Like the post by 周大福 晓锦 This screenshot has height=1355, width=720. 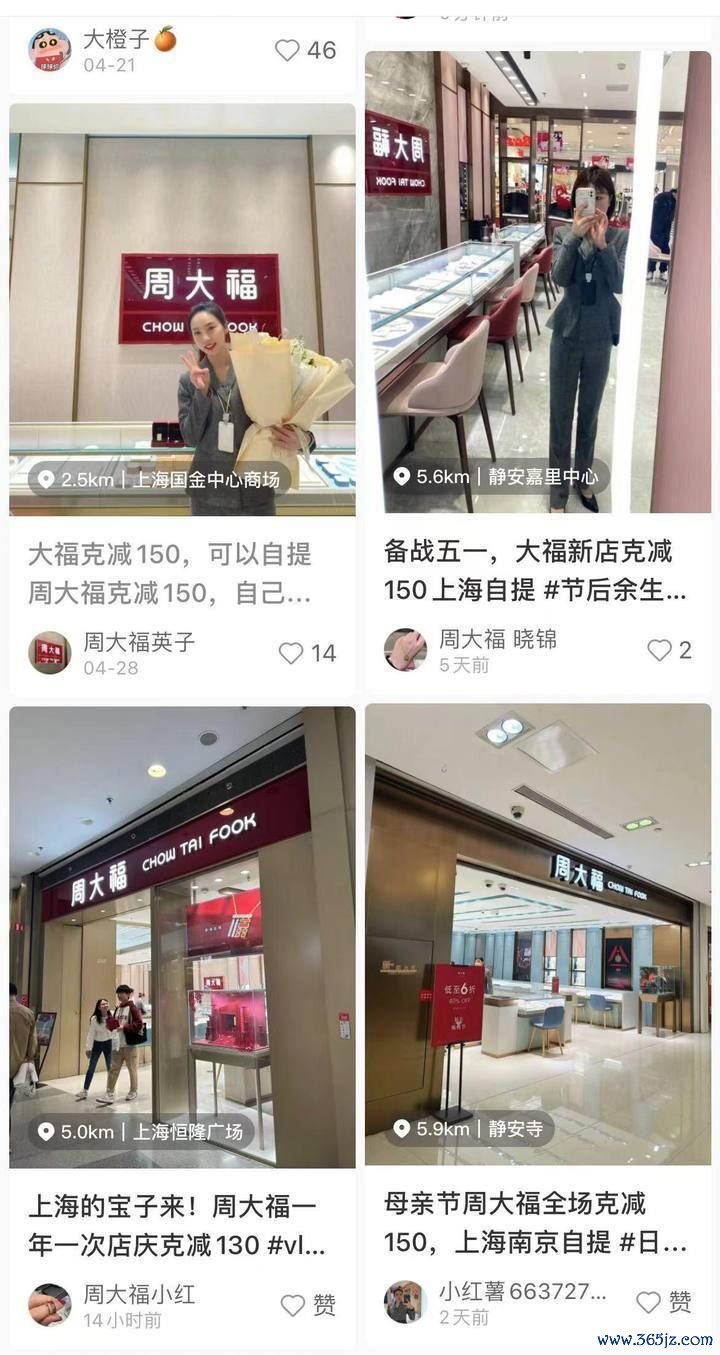coord(659,650)
